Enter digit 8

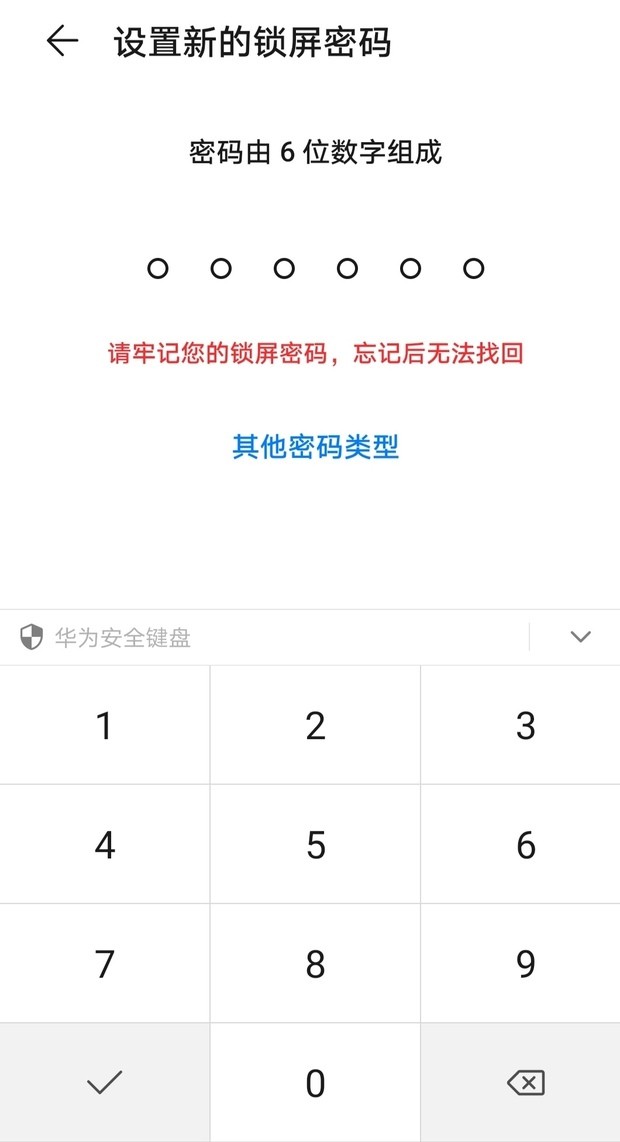(x=315, y=964)
